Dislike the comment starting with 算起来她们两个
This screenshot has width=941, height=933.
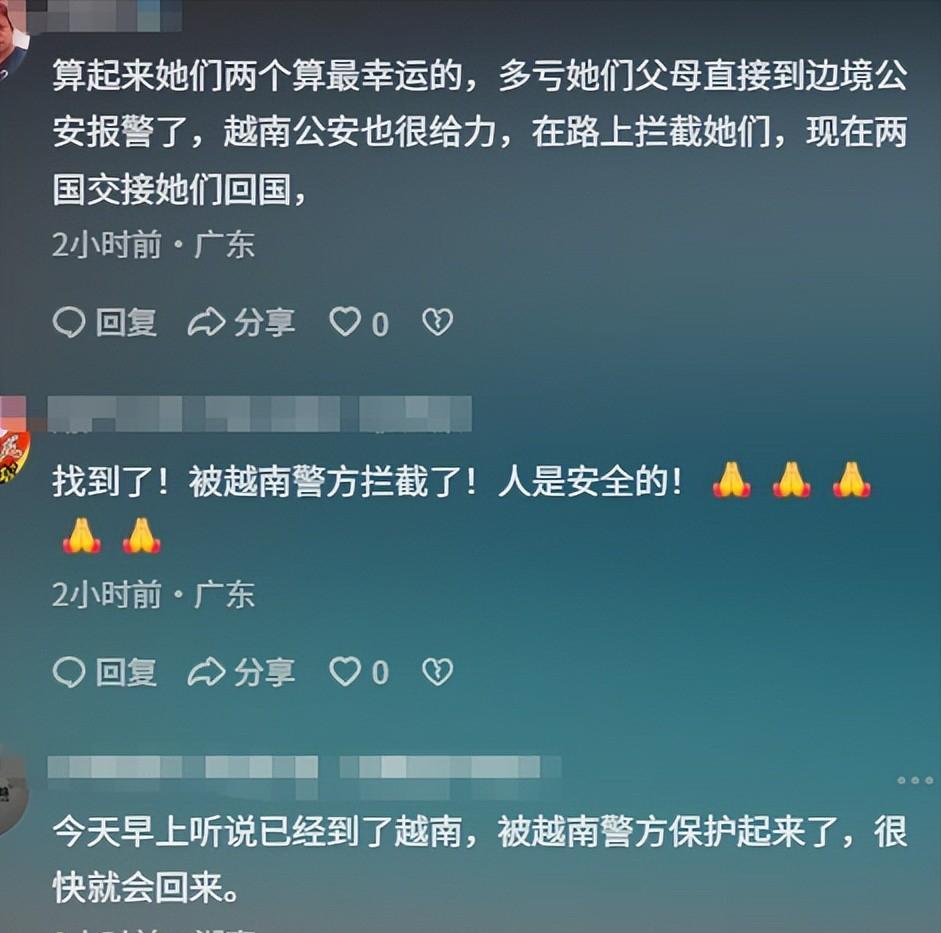pyautogui.click(x=437, y=322)
